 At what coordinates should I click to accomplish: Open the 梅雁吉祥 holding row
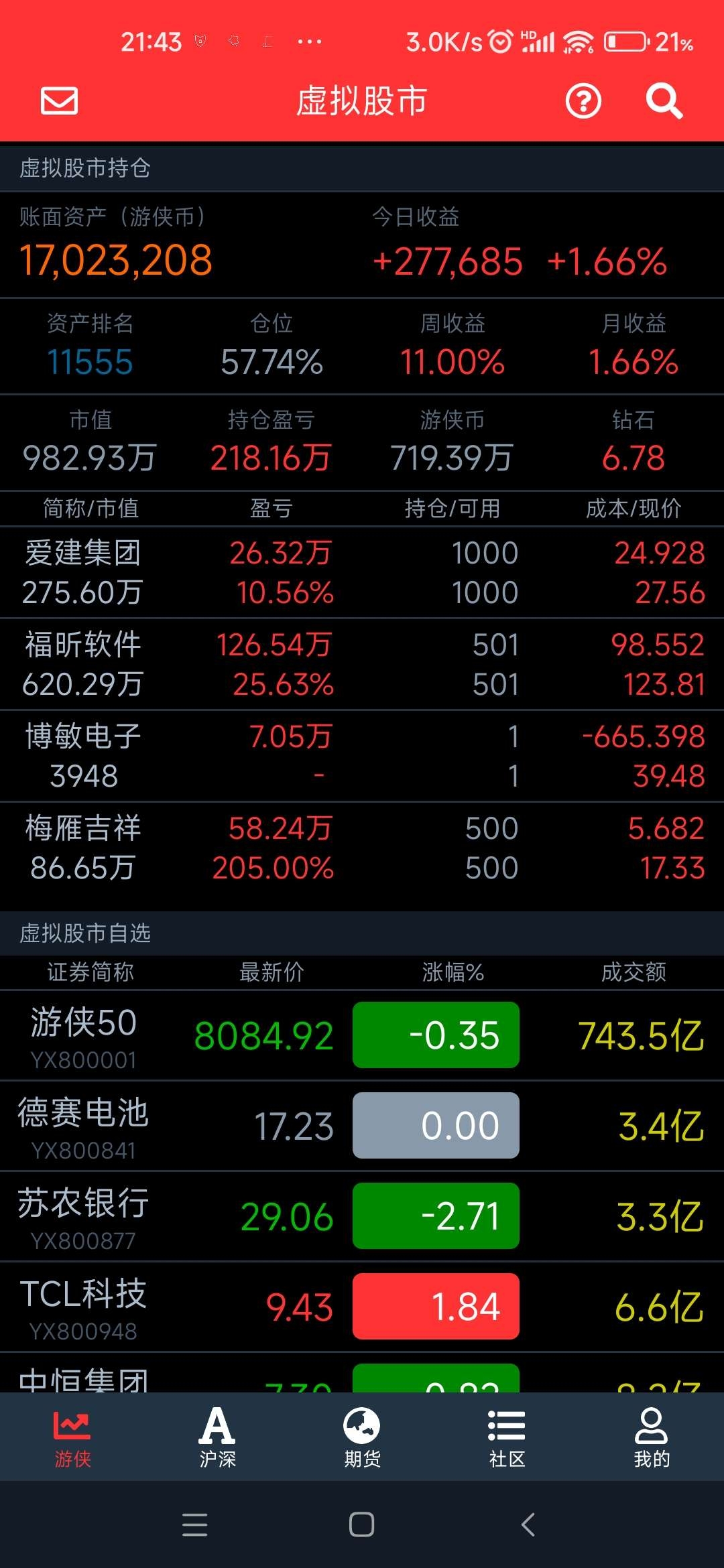(x=362, y=848)
